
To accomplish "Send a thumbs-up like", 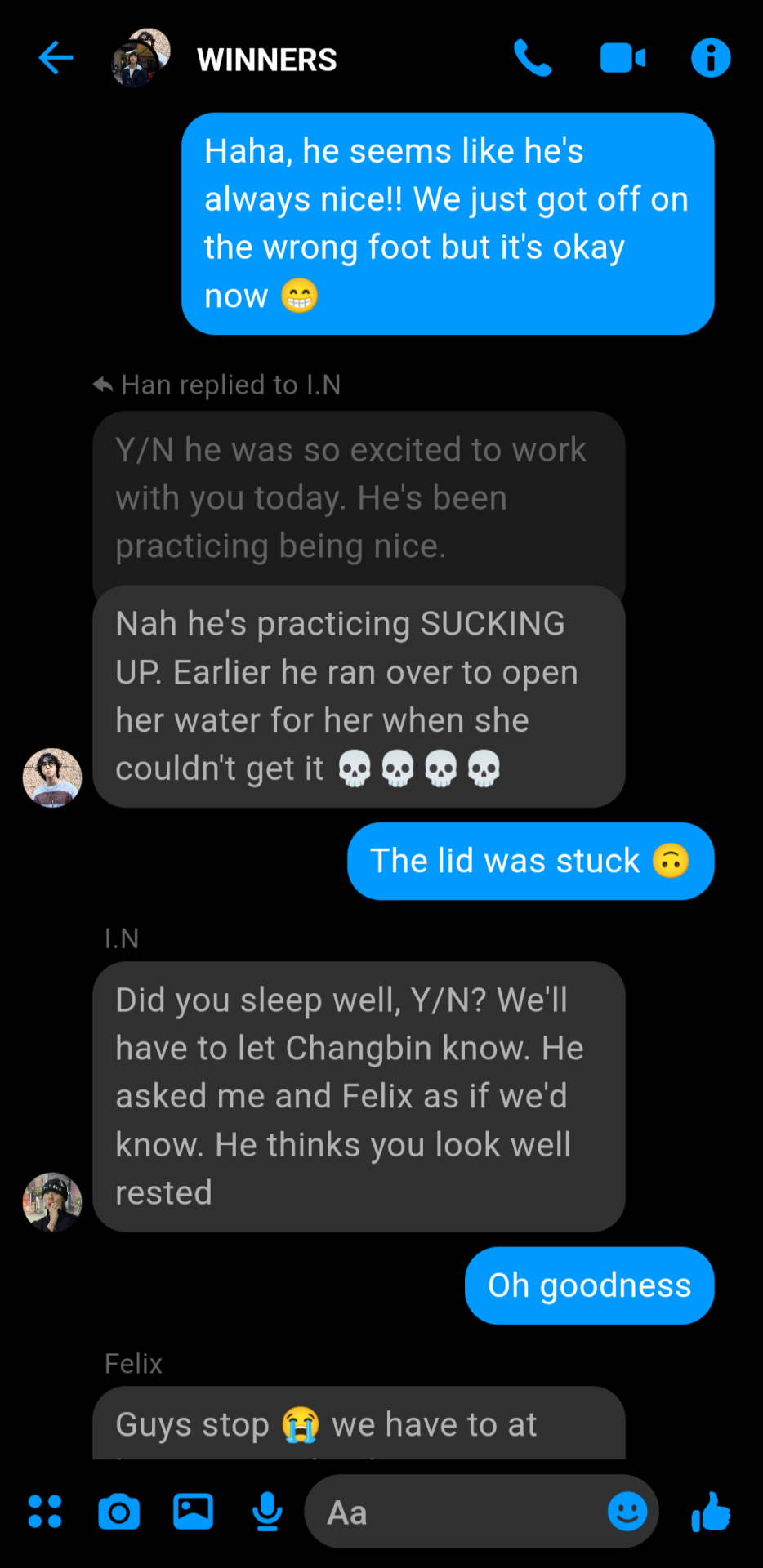I will click(x=711, y=1511).
